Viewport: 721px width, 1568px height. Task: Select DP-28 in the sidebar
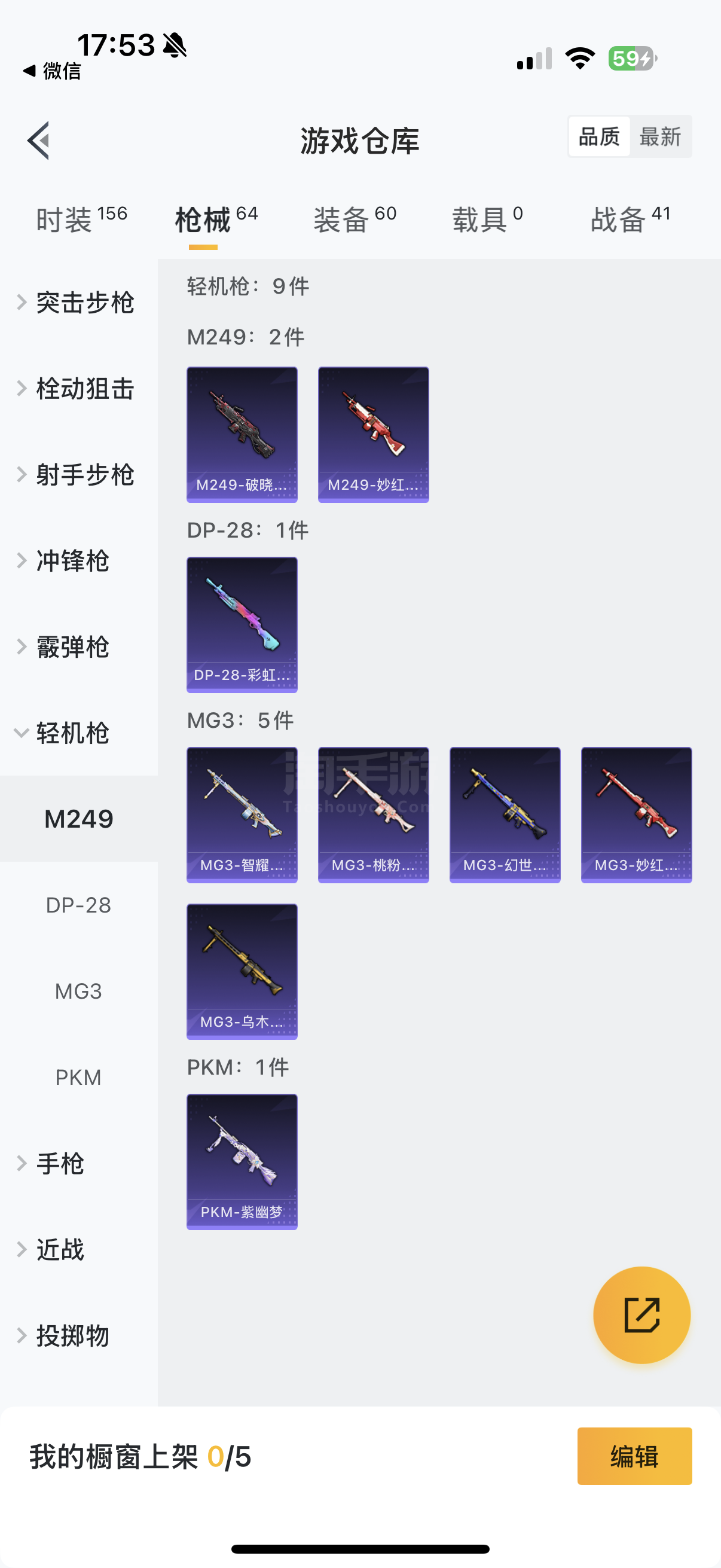[x=78, y=905]
